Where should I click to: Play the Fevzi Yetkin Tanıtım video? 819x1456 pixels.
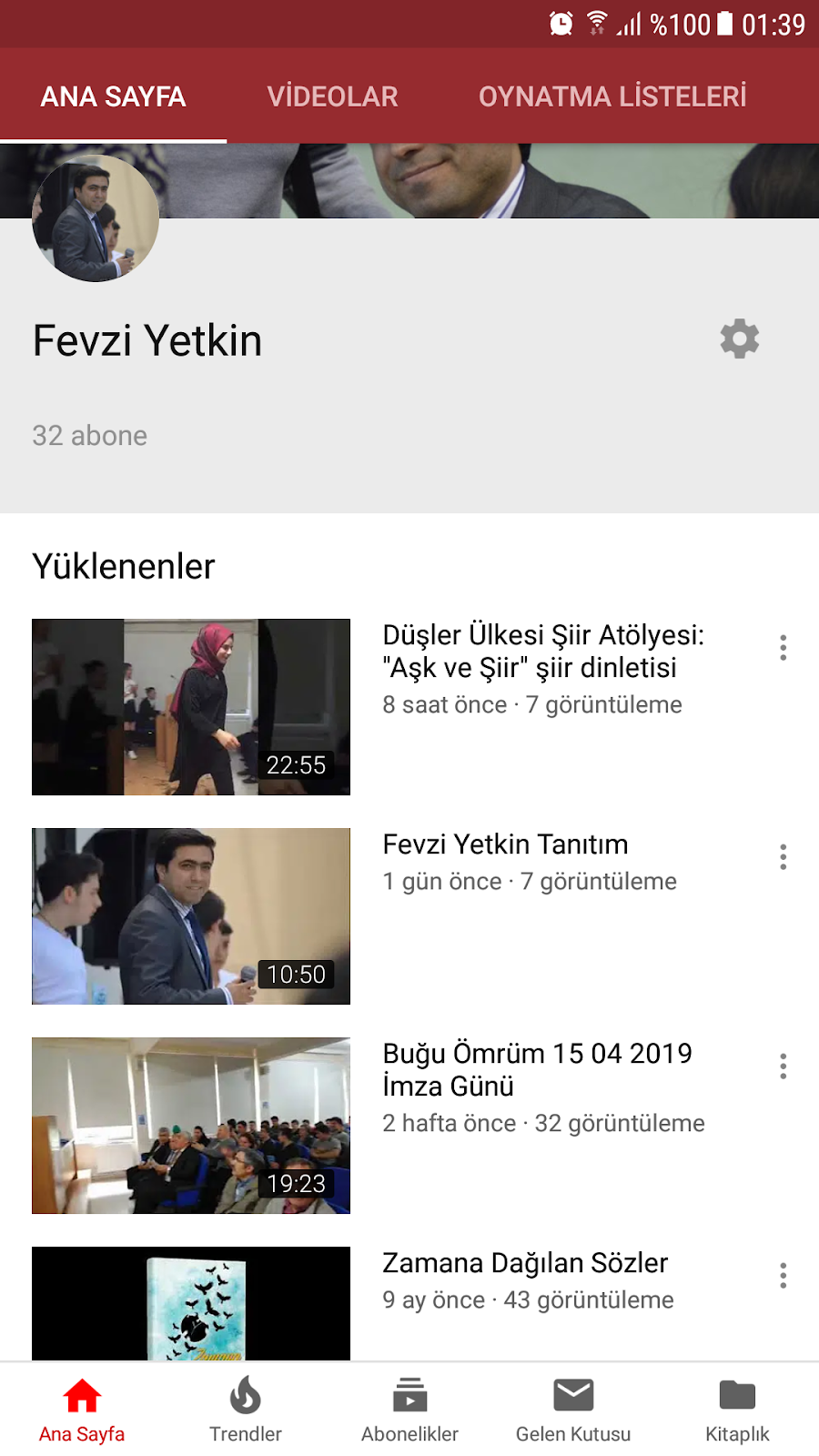coord(191,916)
